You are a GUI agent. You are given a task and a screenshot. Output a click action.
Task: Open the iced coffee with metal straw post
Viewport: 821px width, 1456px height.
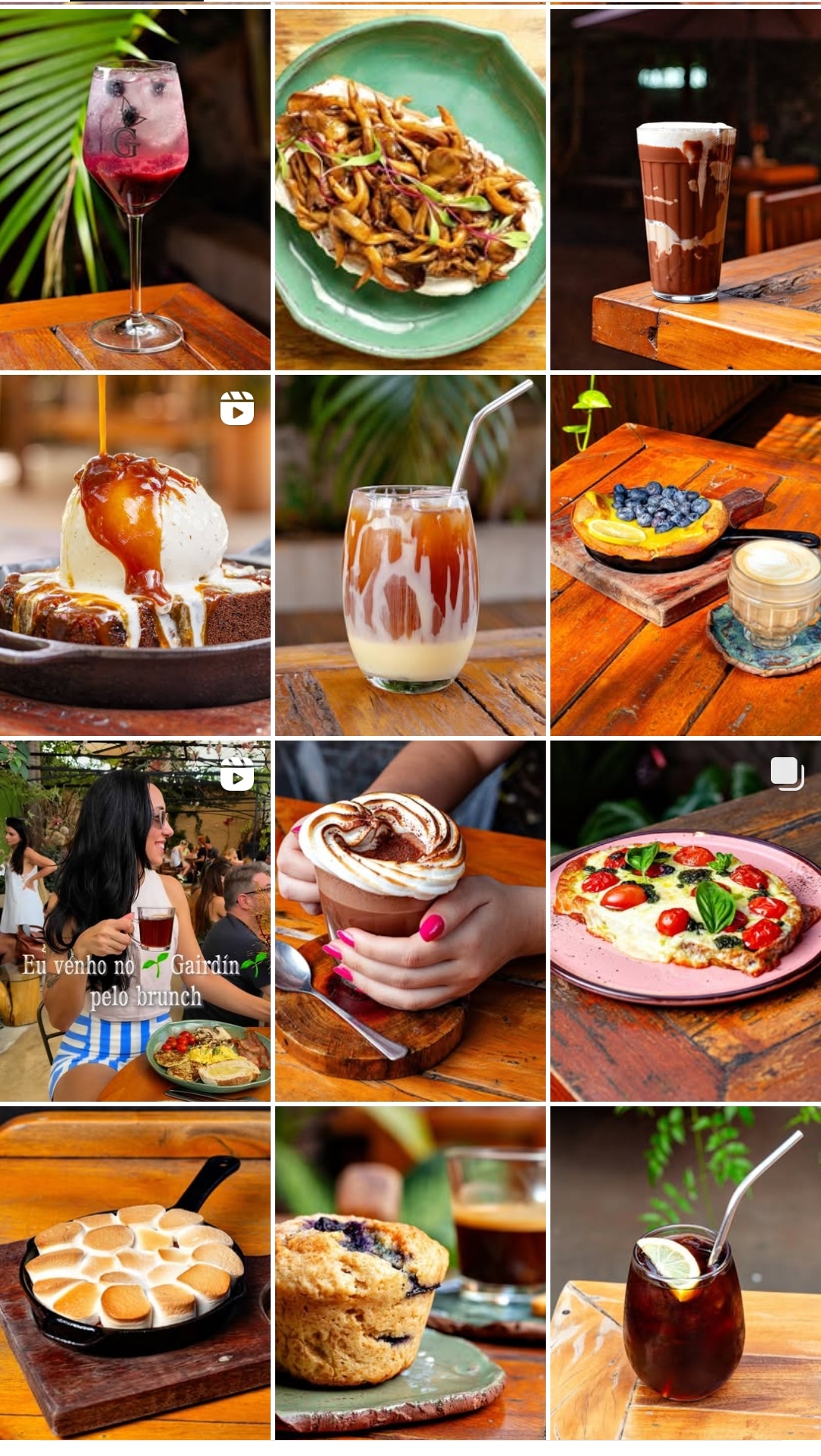coord(410,555)
